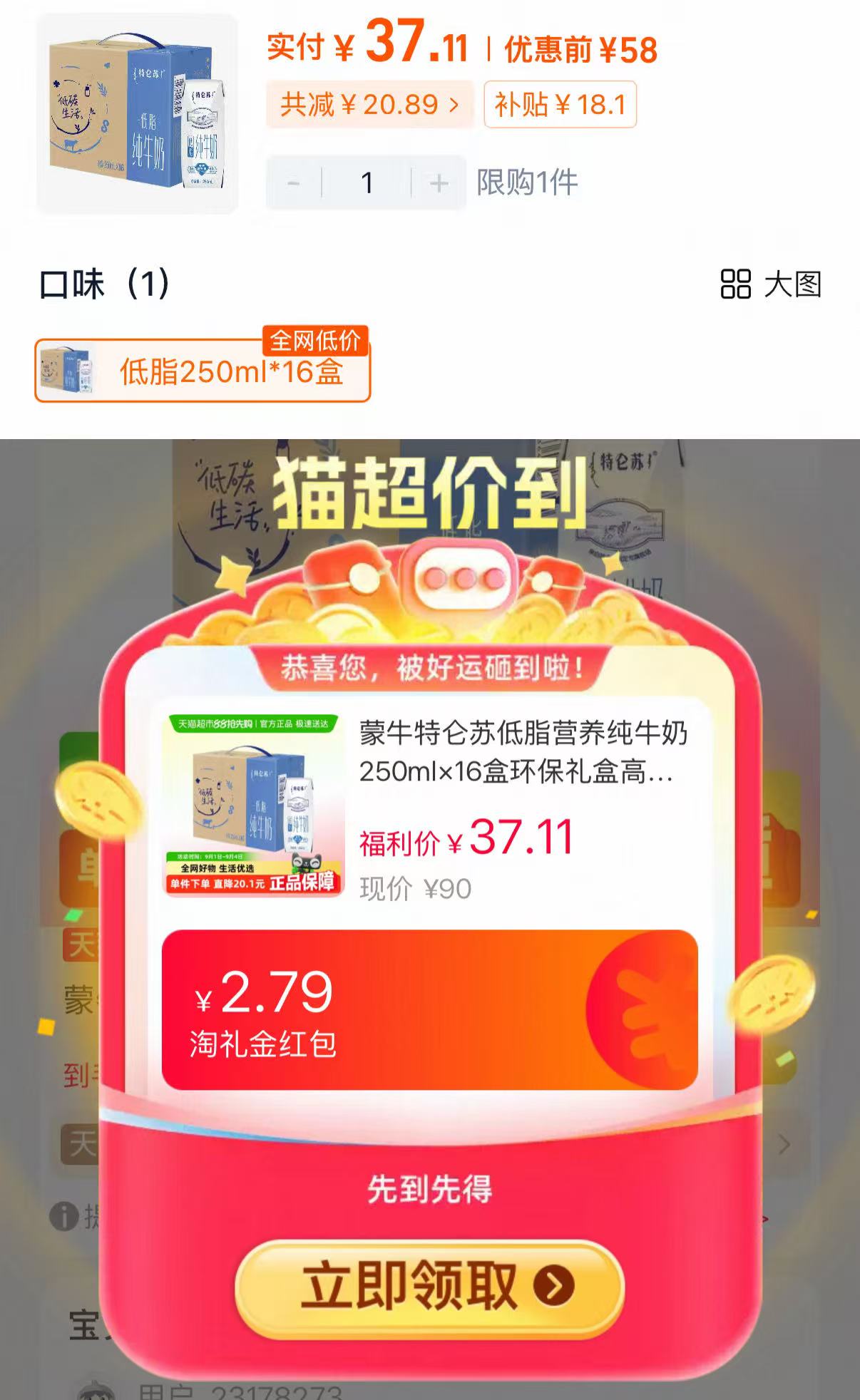Screen dimensions: 860x1400
Task: Open details of 补贴 ¥18.1 subsidy
Action: pos(560,104)
